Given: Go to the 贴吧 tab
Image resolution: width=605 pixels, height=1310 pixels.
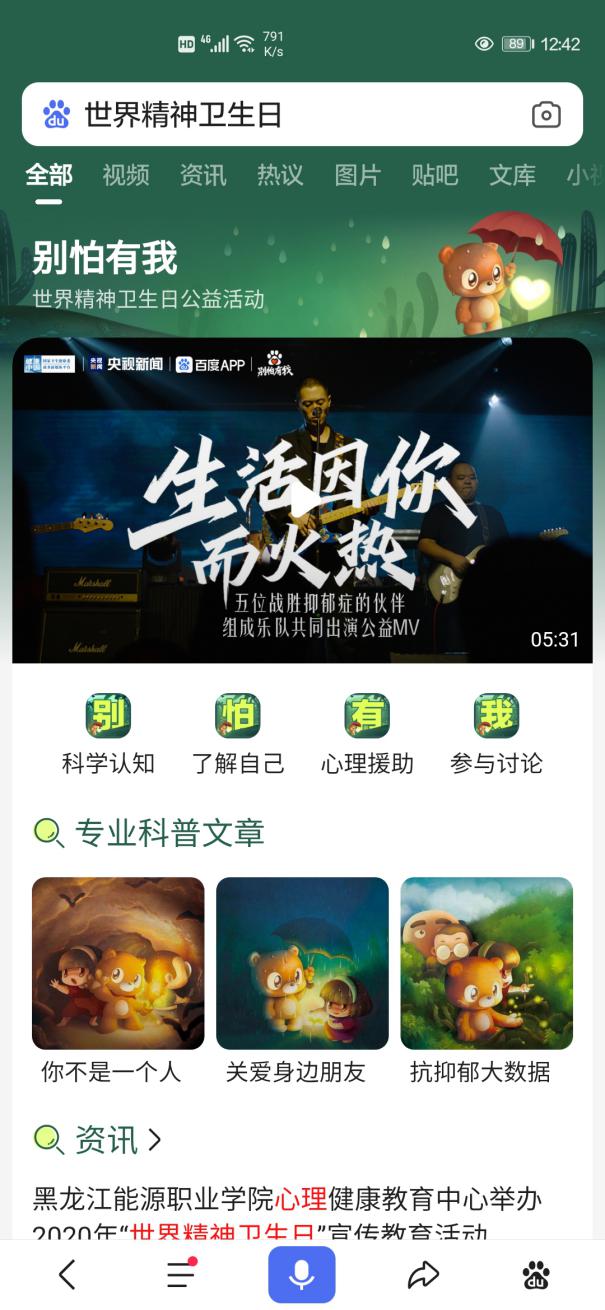Looking at the screenshot, I should (x=434, y=175).
